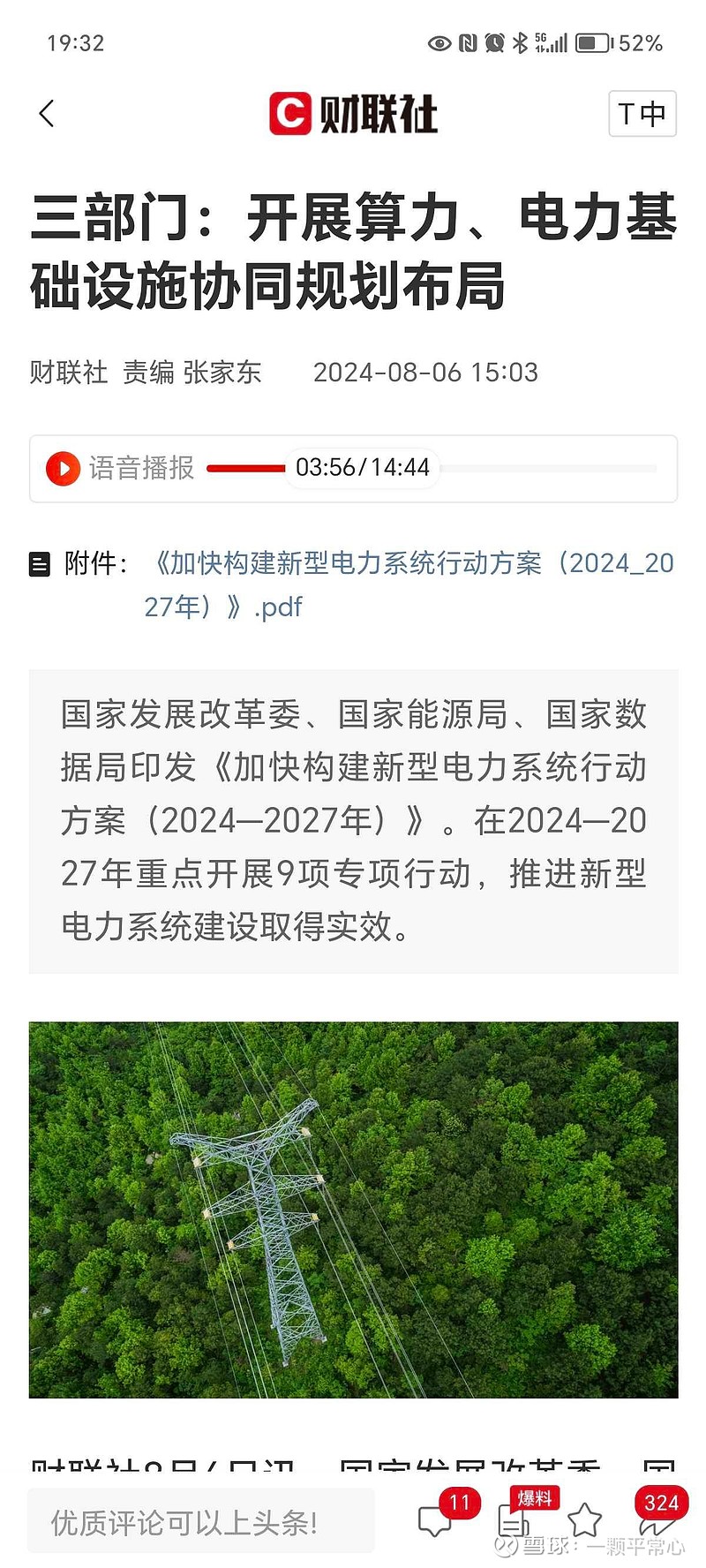Image resolution: width=706 pixels, height=1568 pixels.
Task: Open the attached 加快构建新型电力系统行动方案 PDF
Action: coord(411,584)
